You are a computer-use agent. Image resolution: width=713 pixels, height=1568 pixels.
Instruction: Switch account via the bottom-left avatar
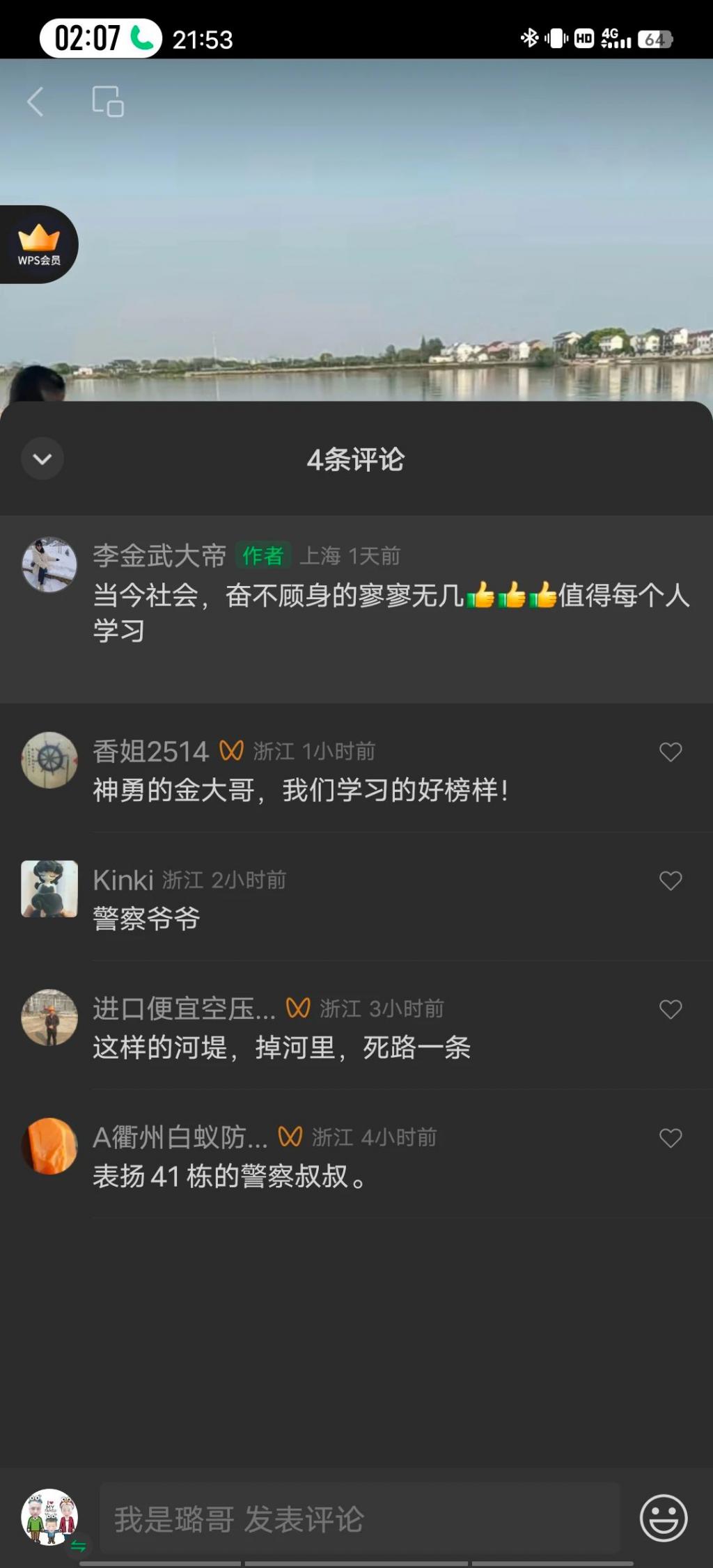pyautogui.click(x=50, y=1518)
